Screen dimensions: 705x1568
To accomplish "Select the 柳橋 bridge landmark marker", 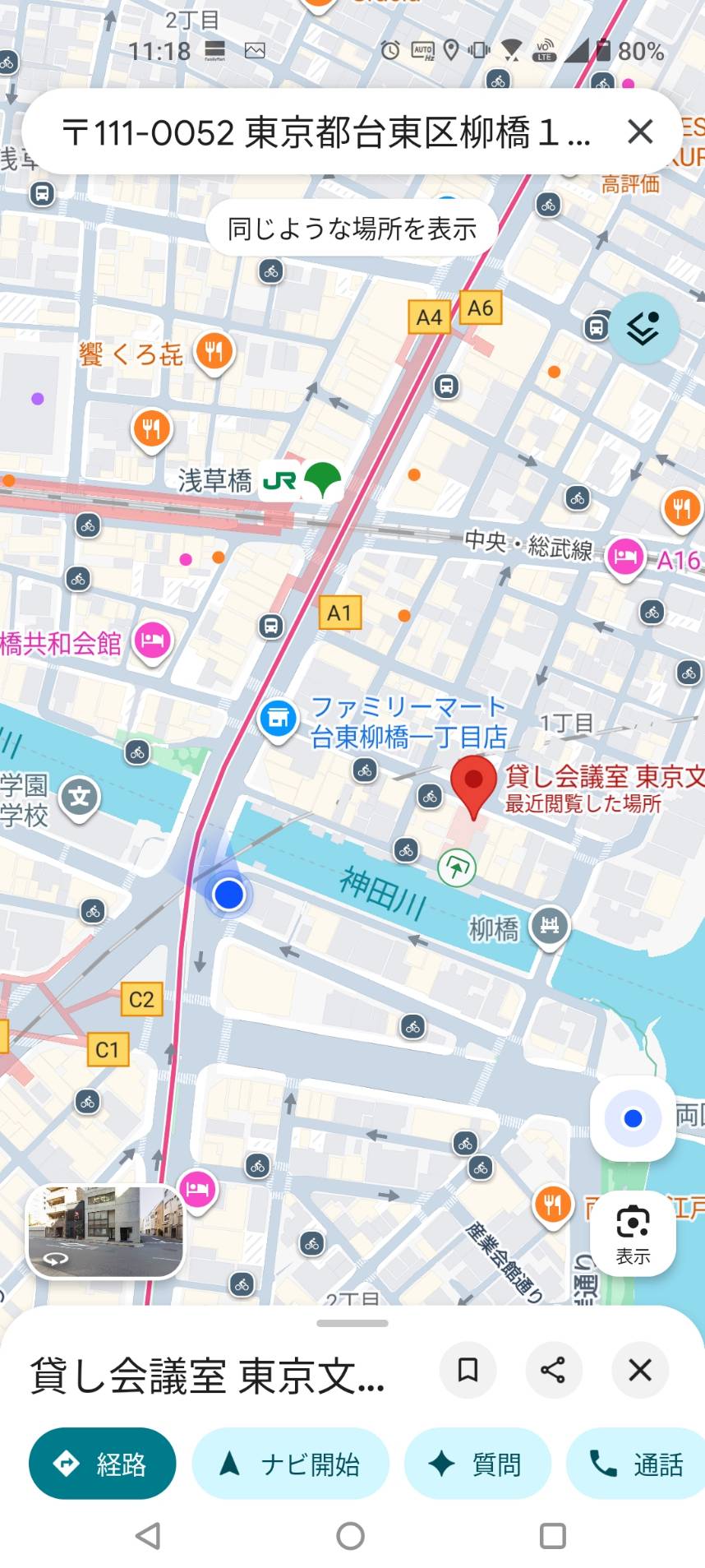I will [x=549, y=927].
